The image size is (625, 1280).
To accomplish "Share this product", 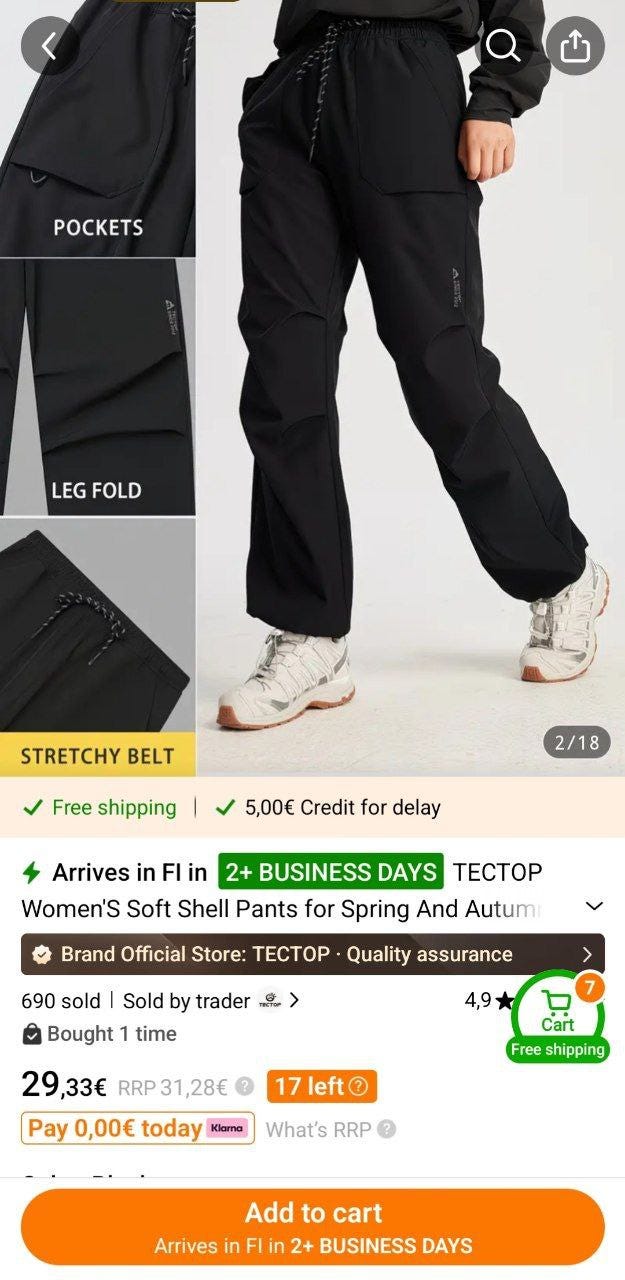I will 575,45.
